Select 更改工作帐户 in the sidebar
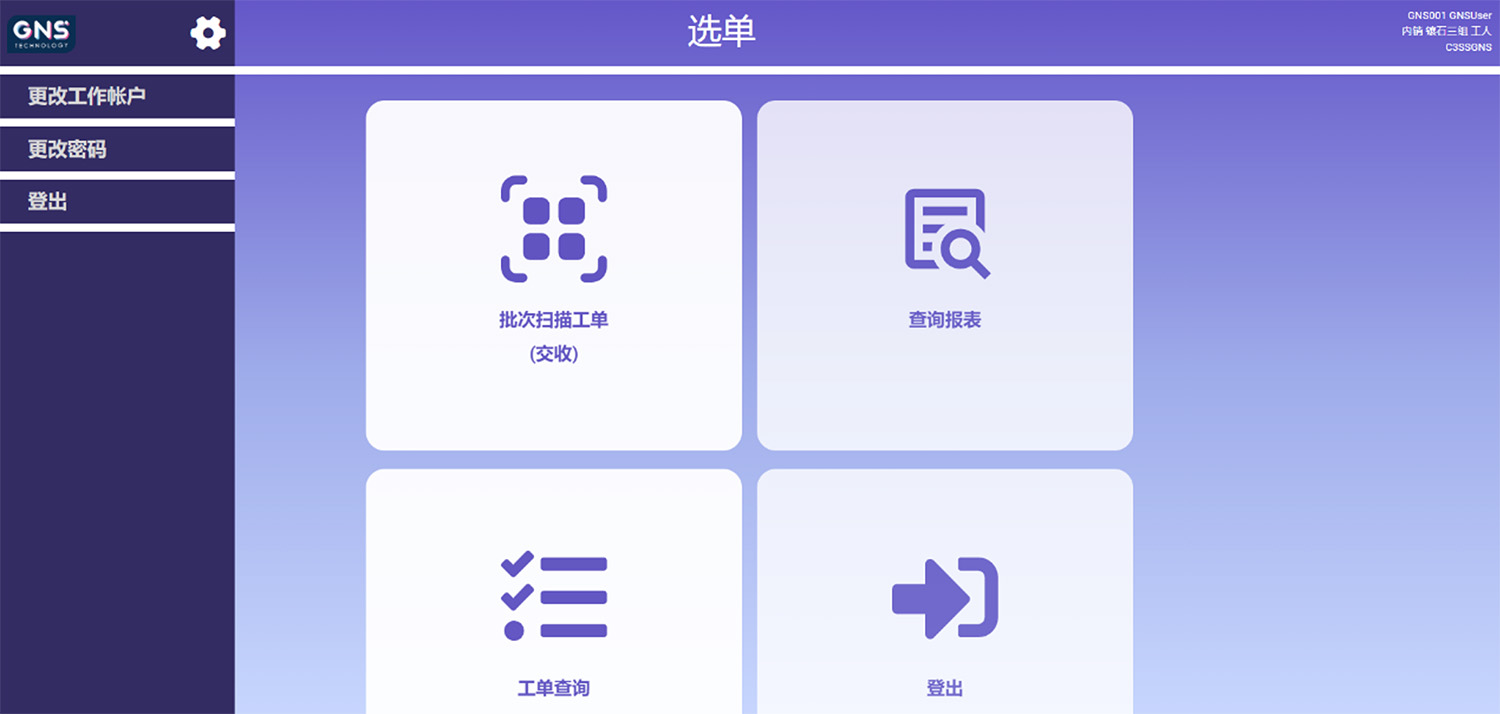The width and height of the screenshot is (1500, 714). tap(117, 97)
